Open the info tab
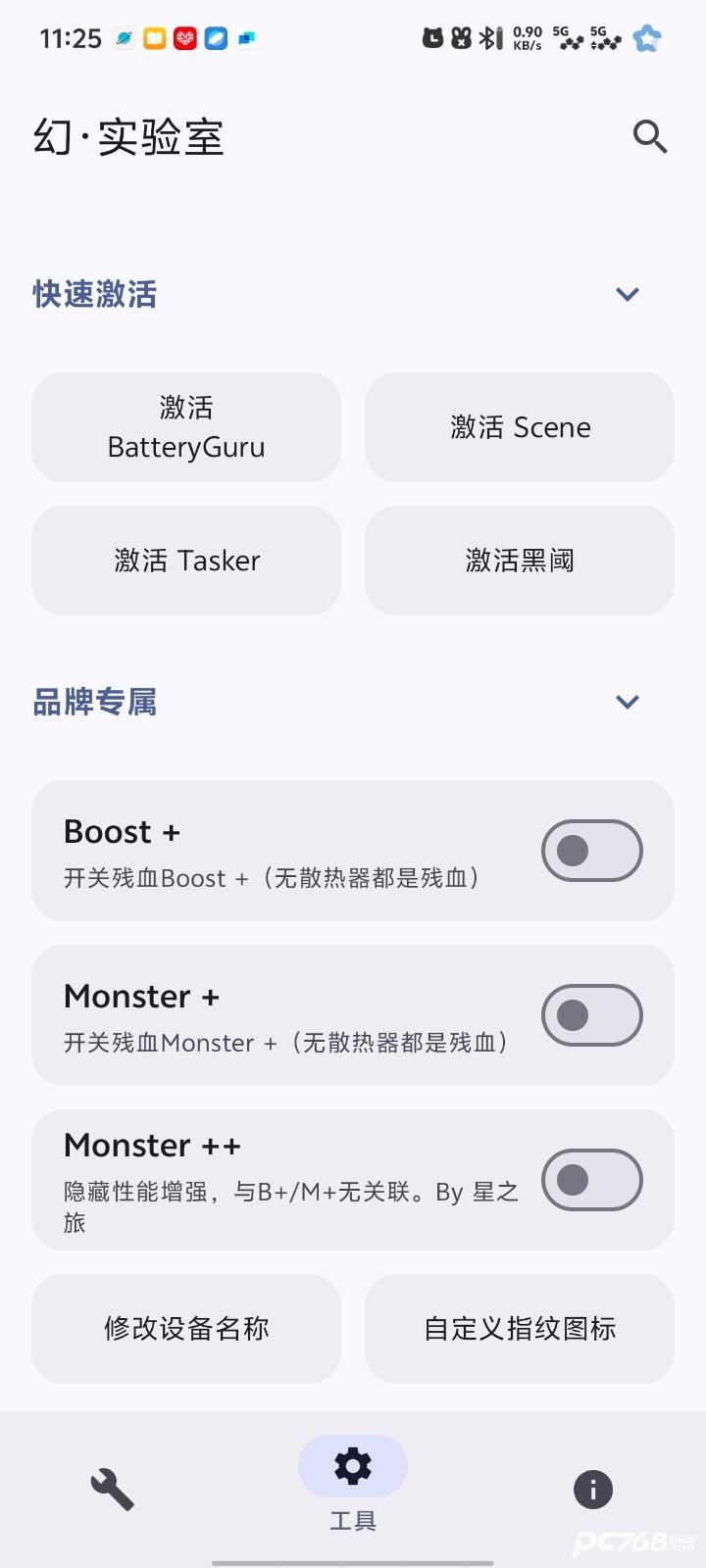Screen dimensions: 706x1568 coord(592,1490)
